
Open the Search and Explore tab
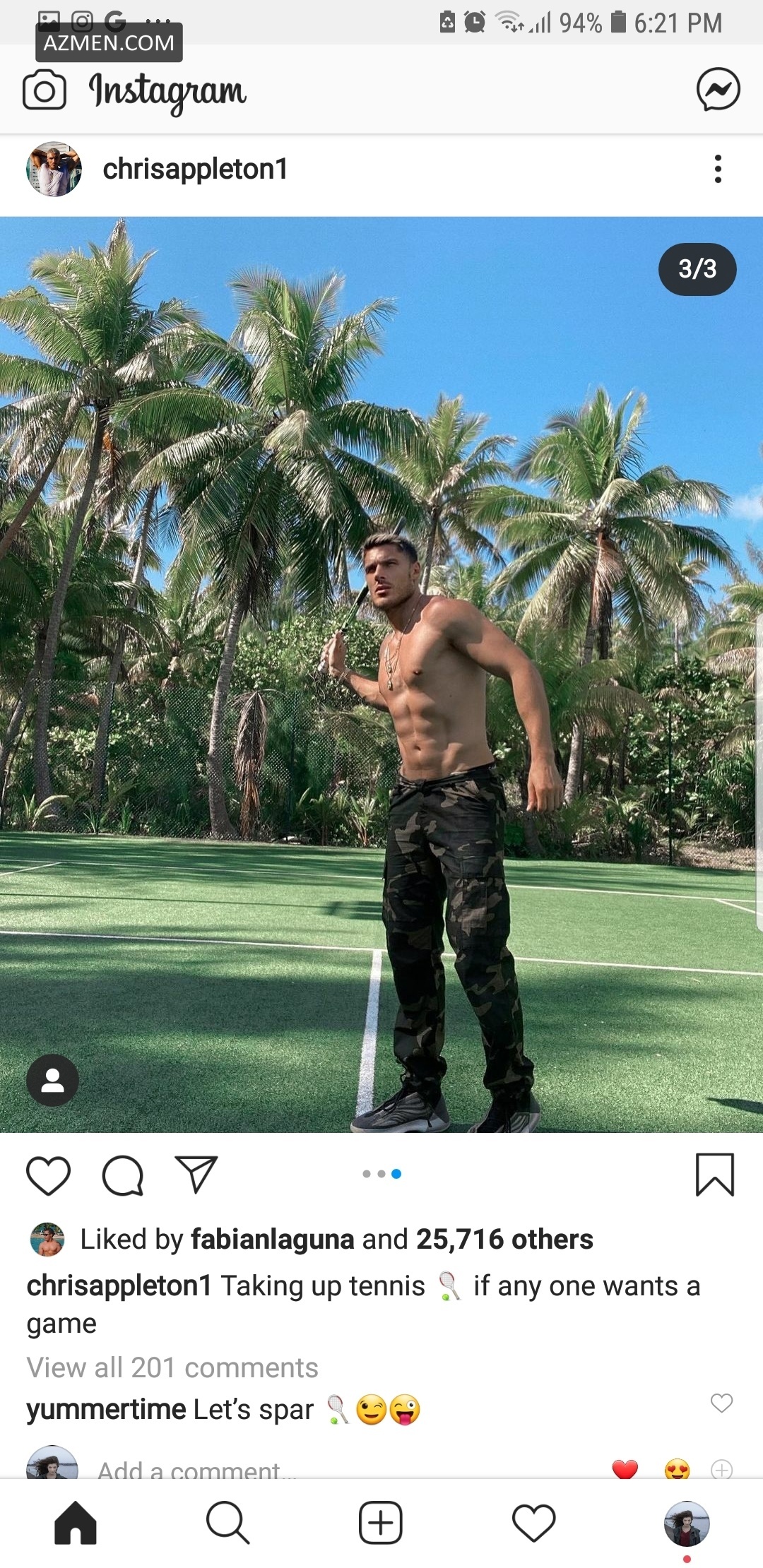227,1523
